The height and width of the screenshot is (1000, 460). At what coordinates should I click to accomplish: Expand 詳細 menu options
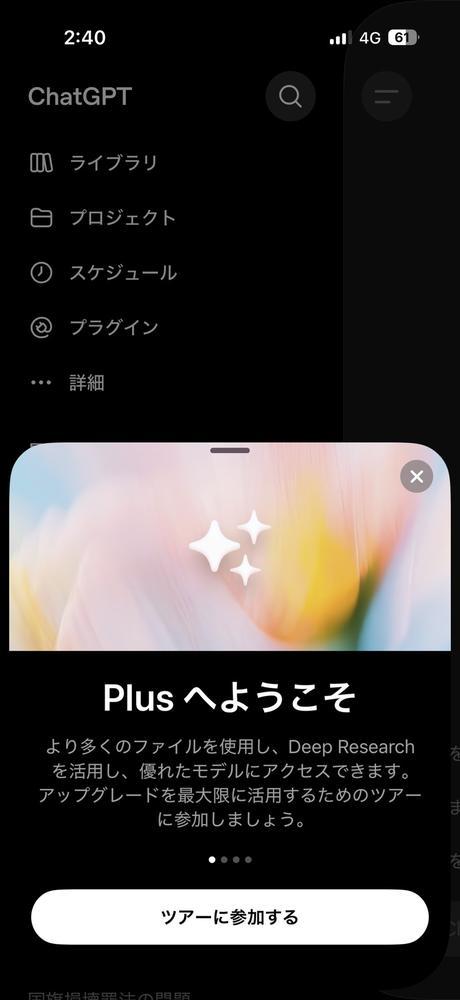point(67,383)
